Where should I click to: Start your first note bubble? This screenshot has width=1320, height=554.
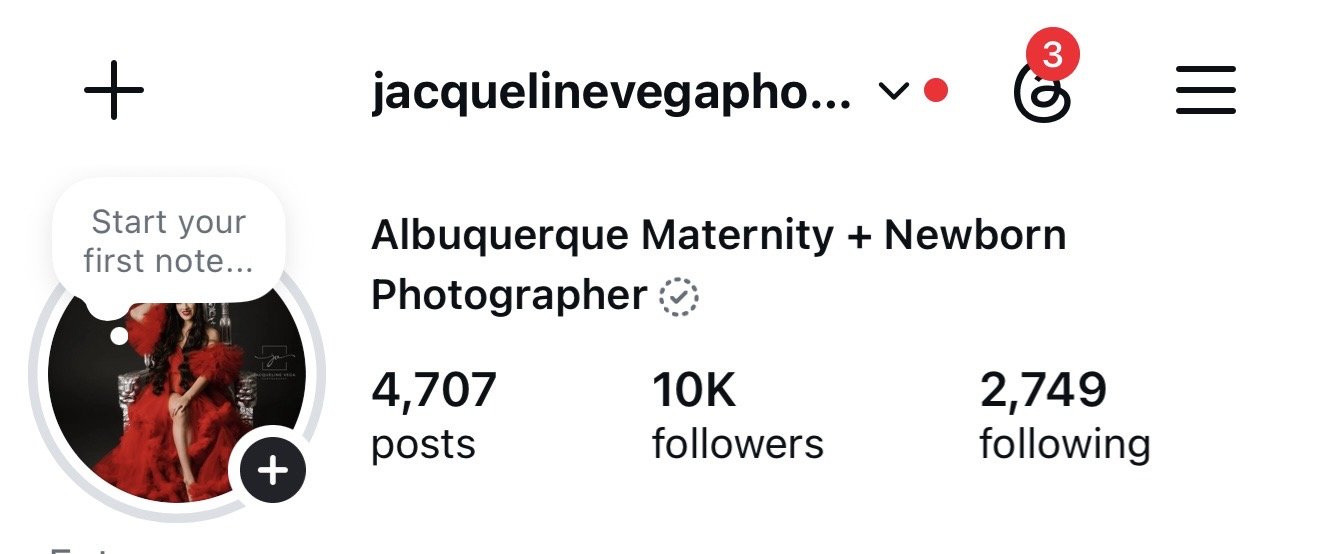tap(168, 241)
